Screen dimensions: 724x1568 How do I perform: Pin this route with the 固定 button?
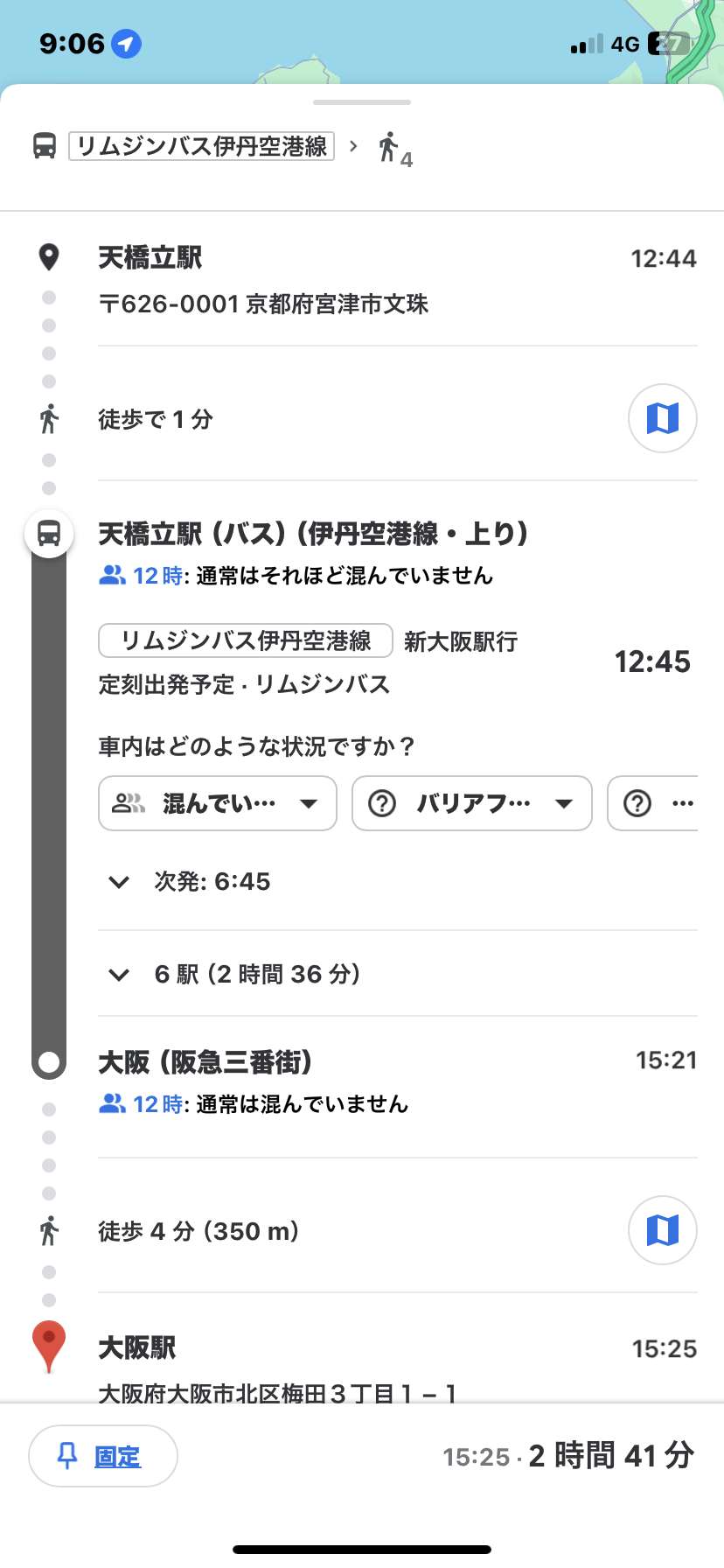103,1456
